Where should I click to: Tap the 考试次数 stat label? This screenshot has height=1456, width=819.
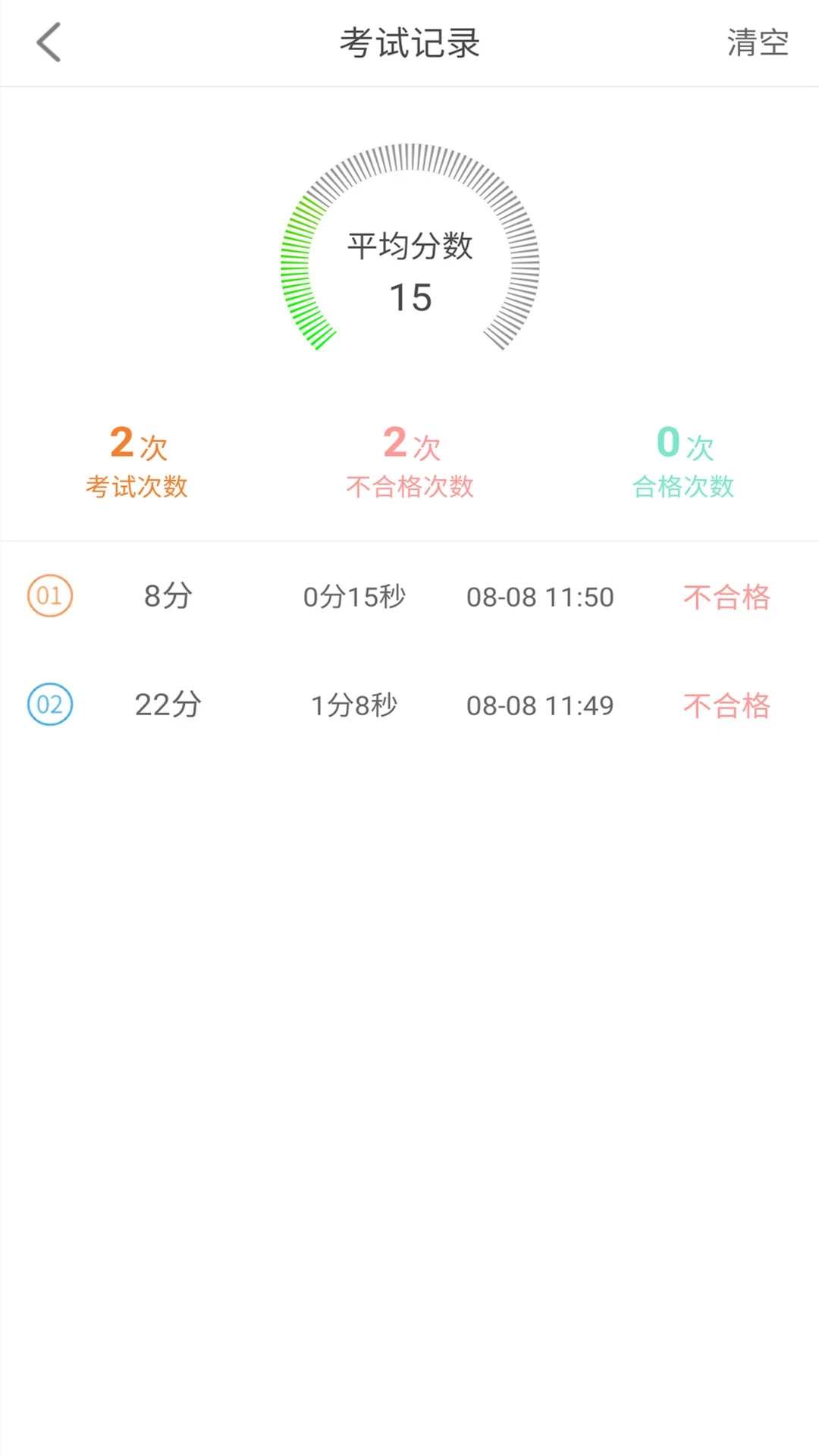coord(138,488)
